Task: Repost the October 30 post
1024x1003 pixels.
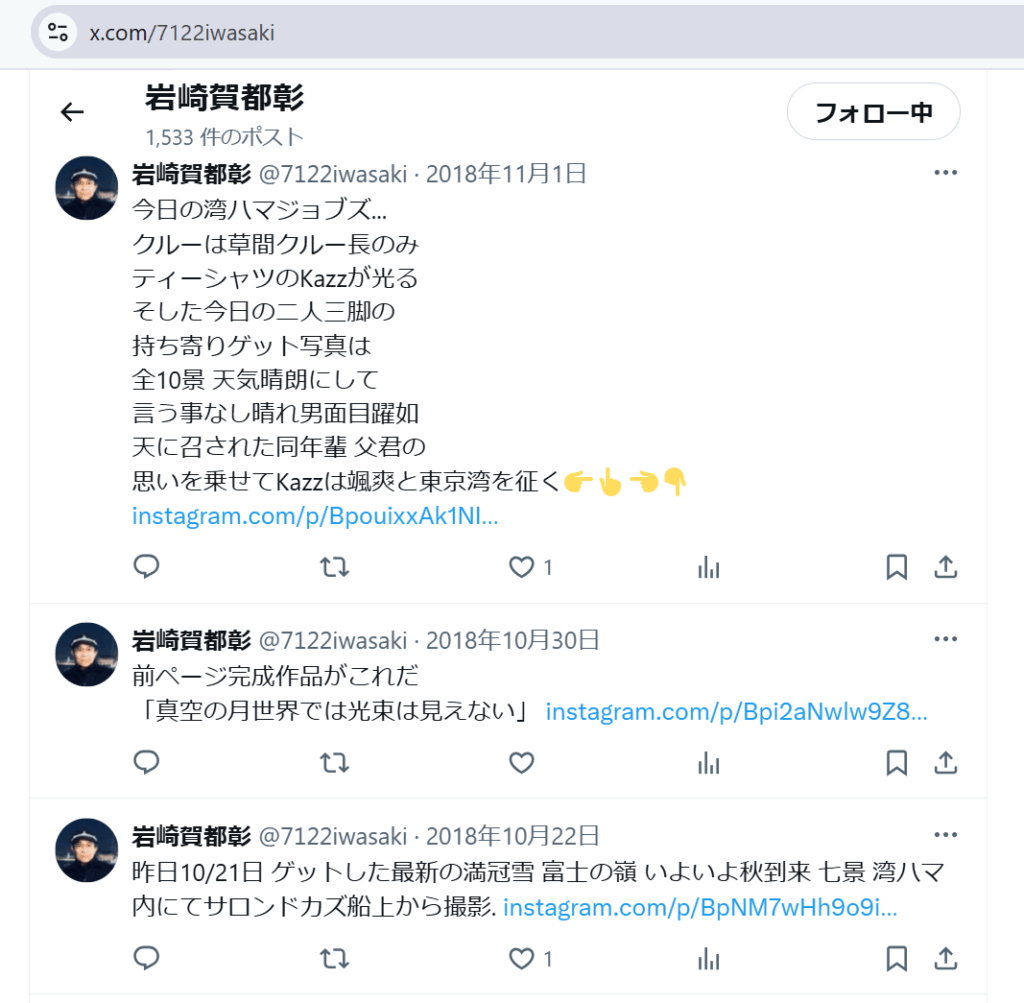Action: (x=334, y=763)
